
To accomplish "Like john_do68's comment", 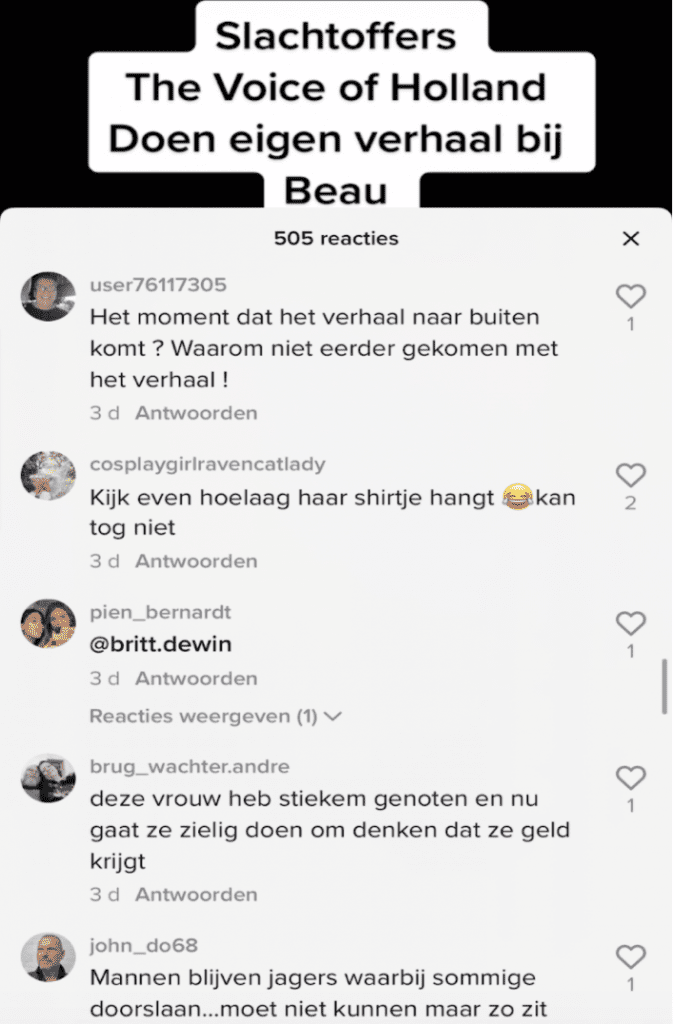I will [x=630, y=955].
